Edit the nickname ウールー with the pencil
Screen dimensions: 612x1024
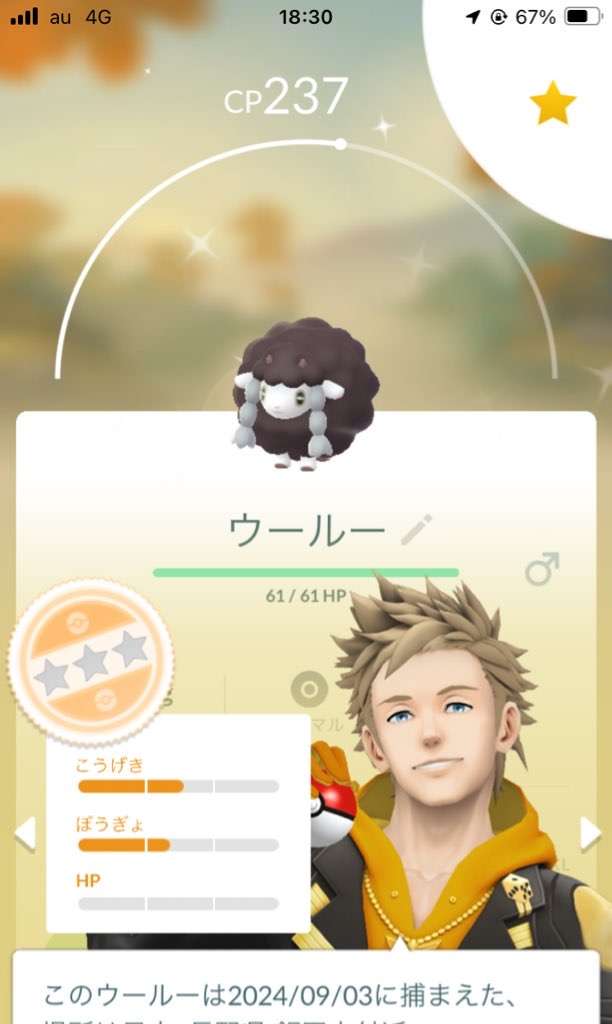point(416,529)
